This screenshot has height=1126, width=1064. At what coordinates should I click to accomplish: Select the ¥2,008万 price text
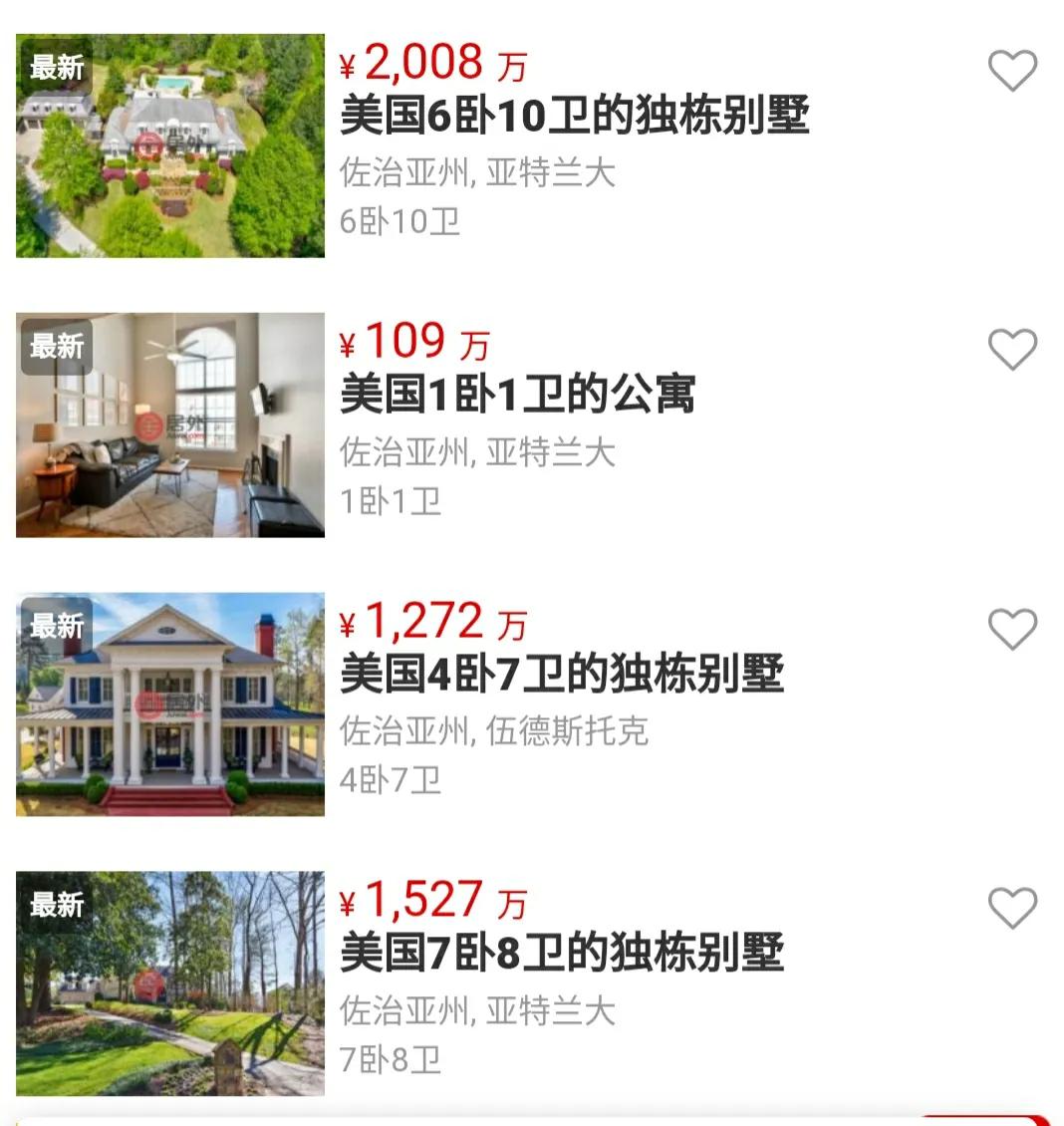click(x=428, y=62)
